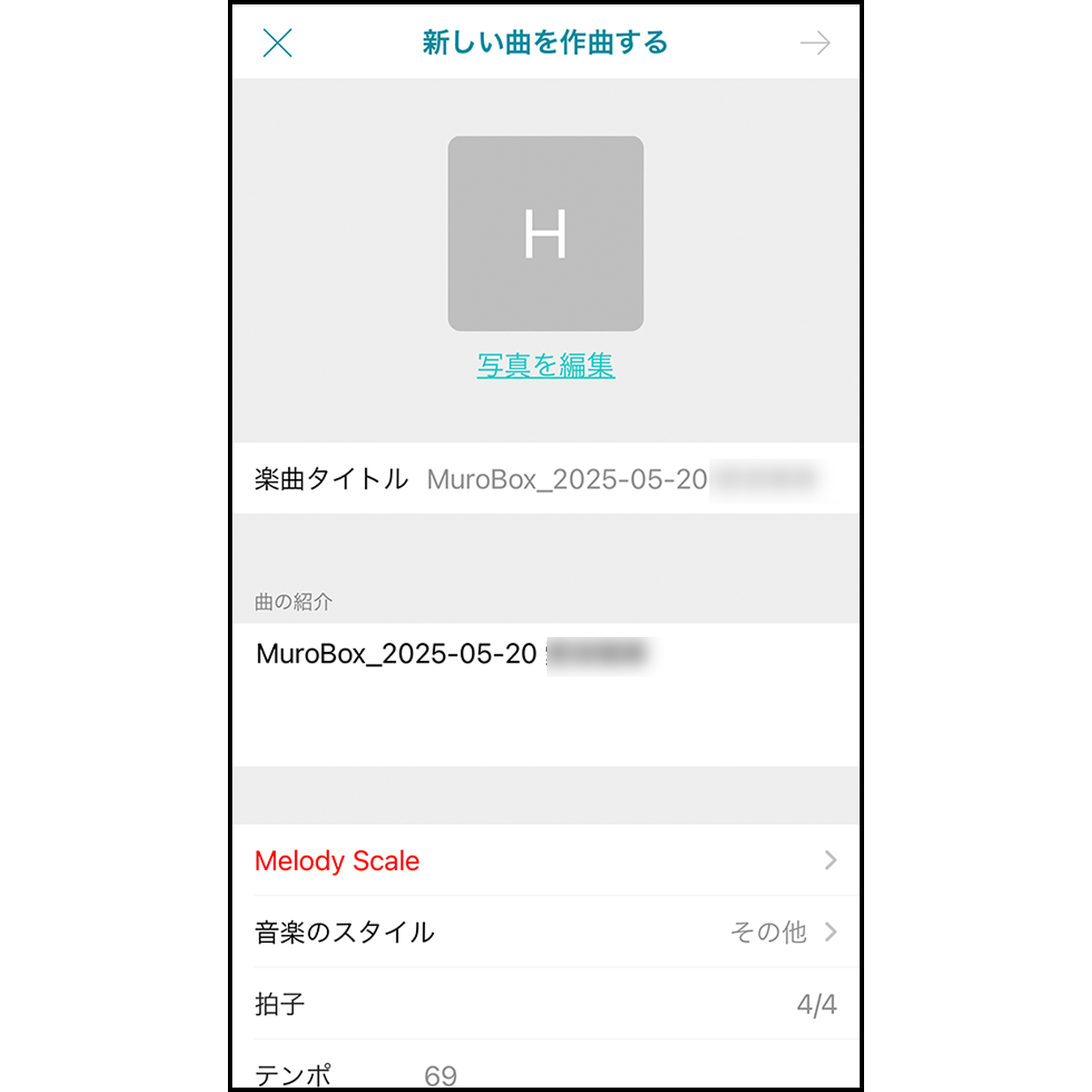Edit the テンポ value 69
The image size is (1092, 1092).
441,1074
